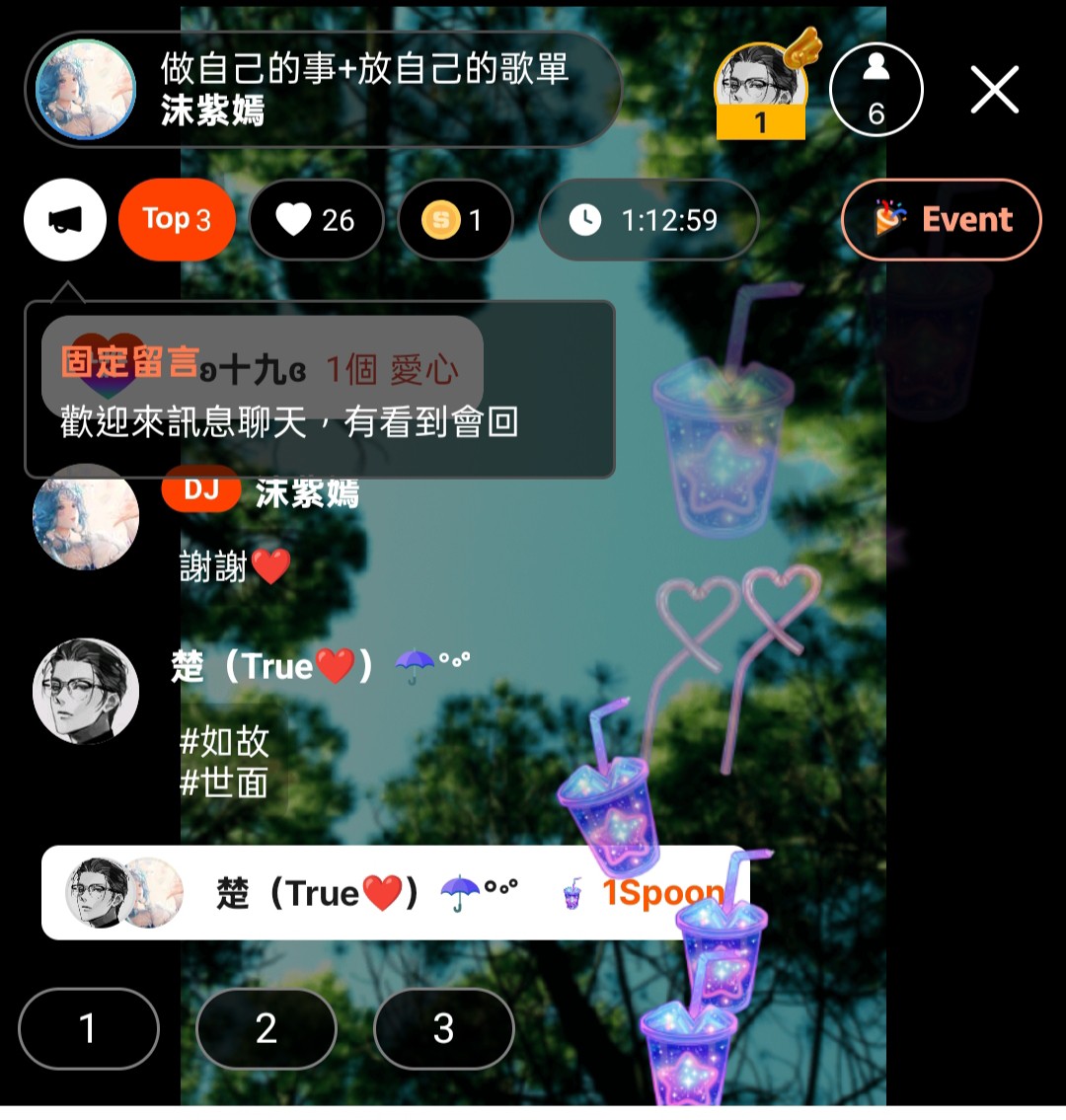Open the listener count list
The height and width of the screenshot is (1120, 1066).
(x=876, y=91)
